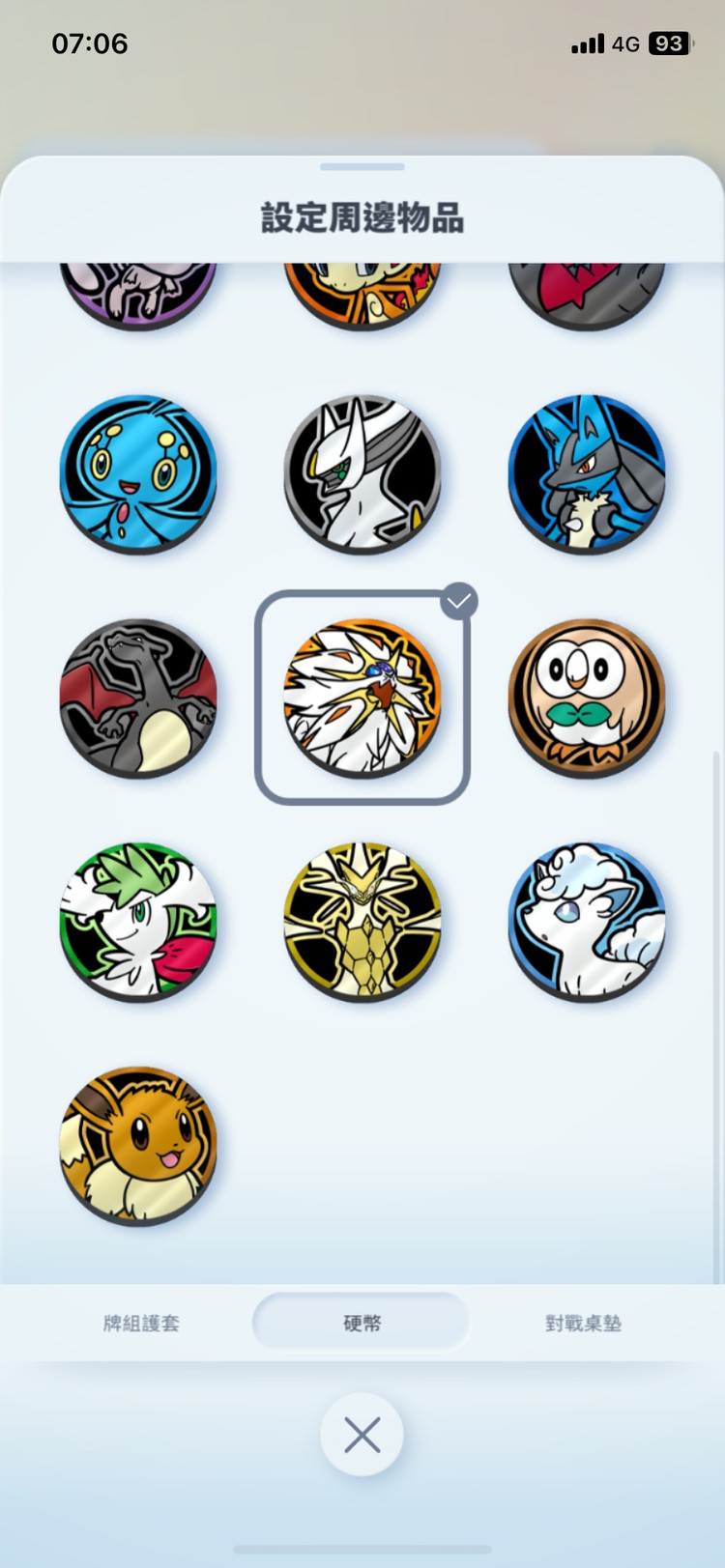The height and width of the screenshot is (1568, 725).
Task: Choose the Alolan Vulpix coin
Action: pyautogui.click(x=587, y=921)
